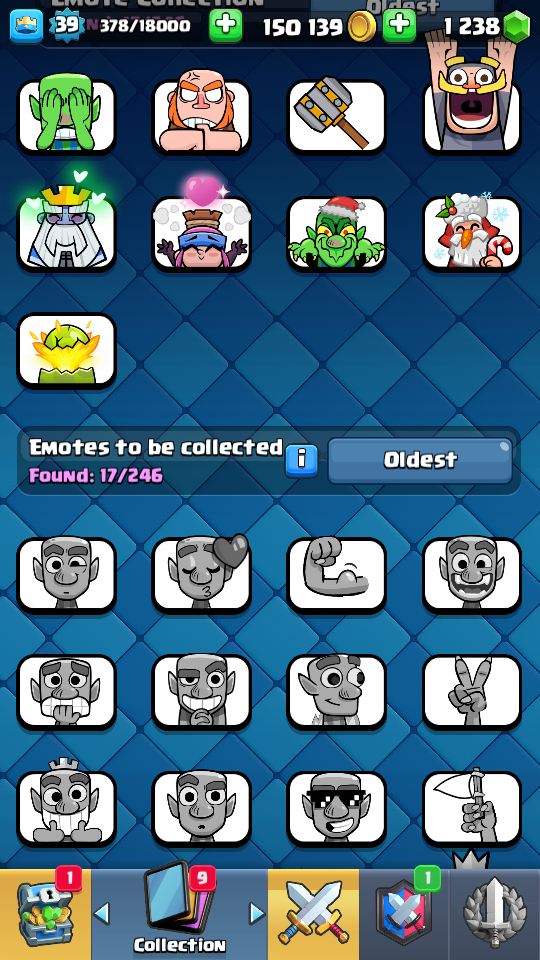
Task: Tap the green plus beside the XP bar
Action: (x=226, y=26)
